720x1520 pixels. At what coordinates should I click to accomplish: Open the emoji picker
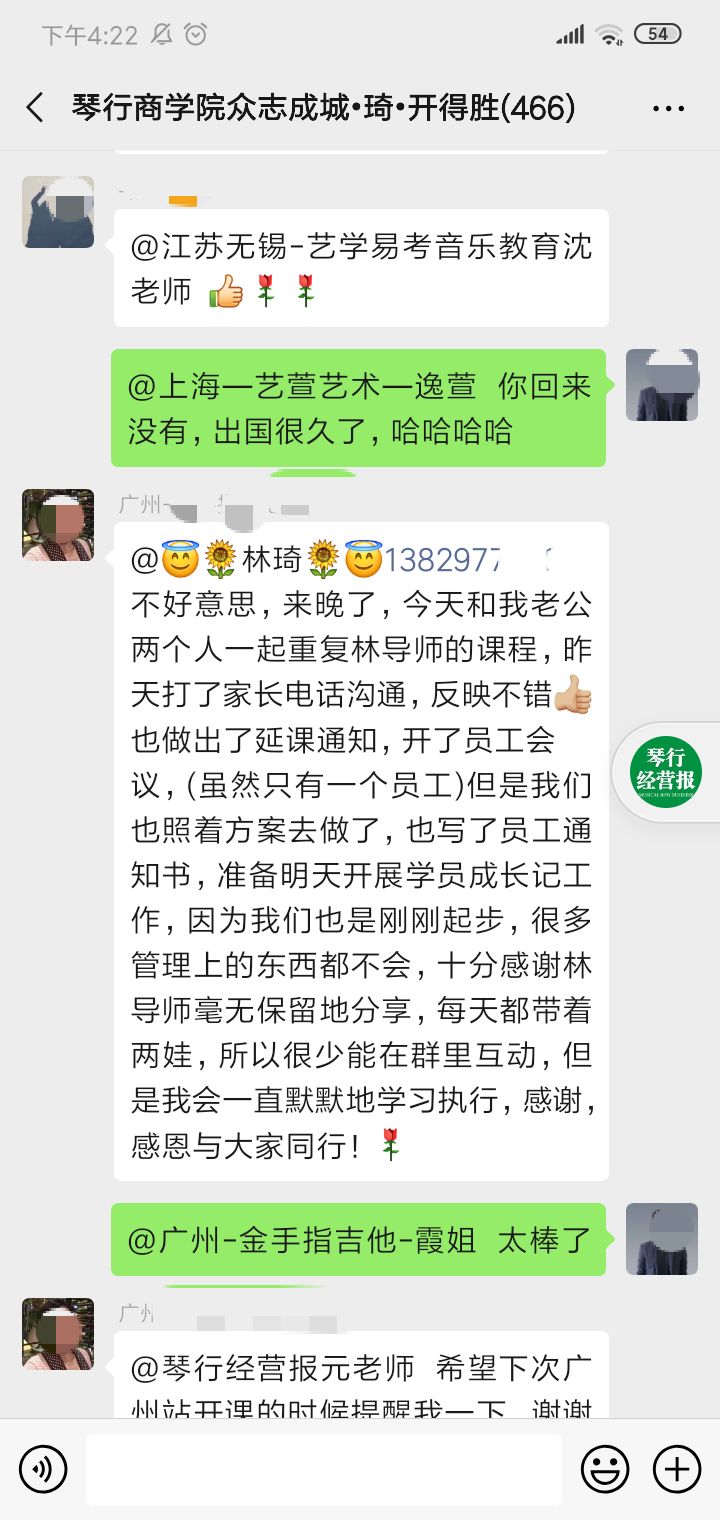pos(605,1469)
